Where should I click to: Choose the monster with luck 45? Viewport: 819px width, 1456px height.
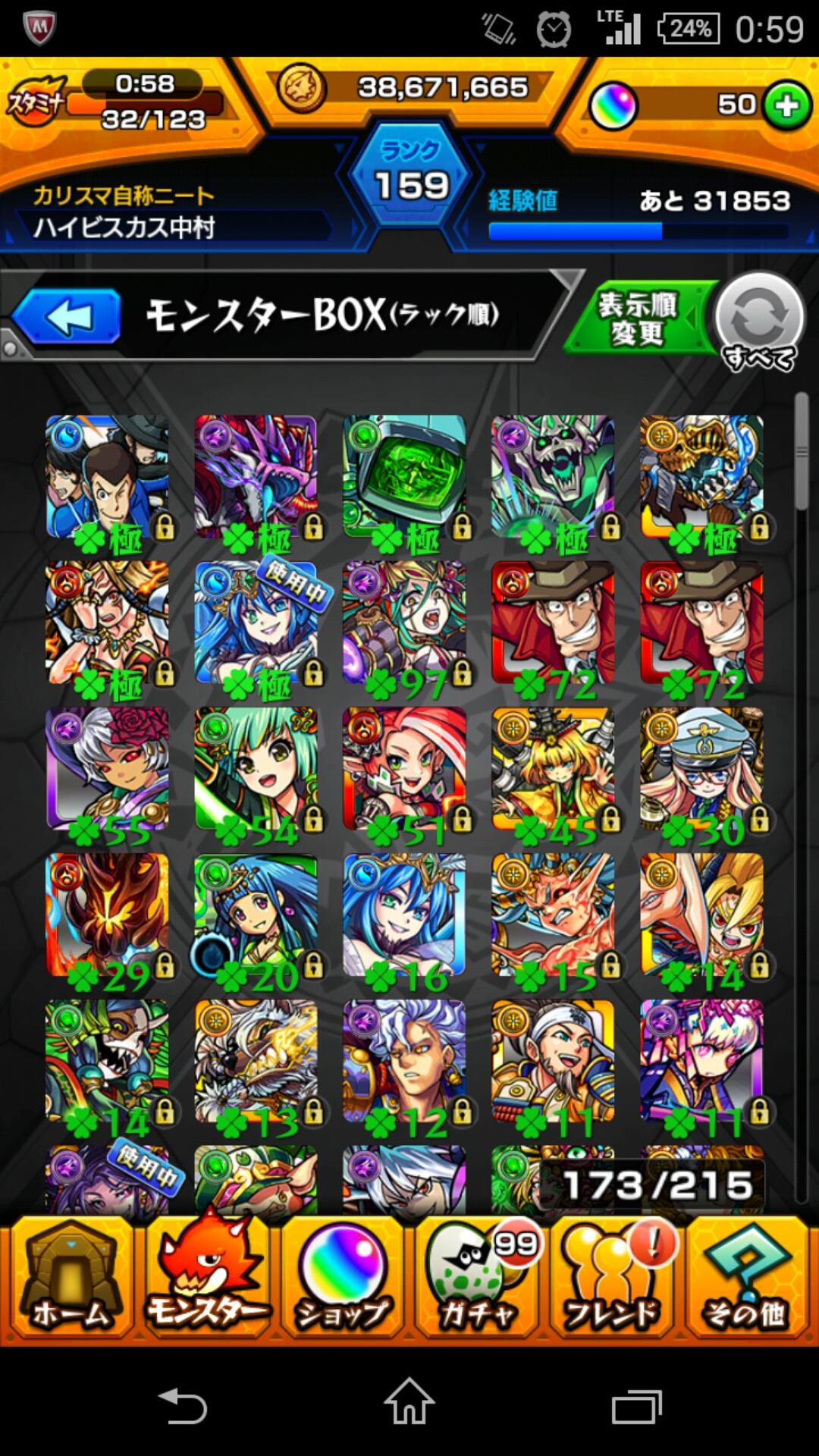553,770
